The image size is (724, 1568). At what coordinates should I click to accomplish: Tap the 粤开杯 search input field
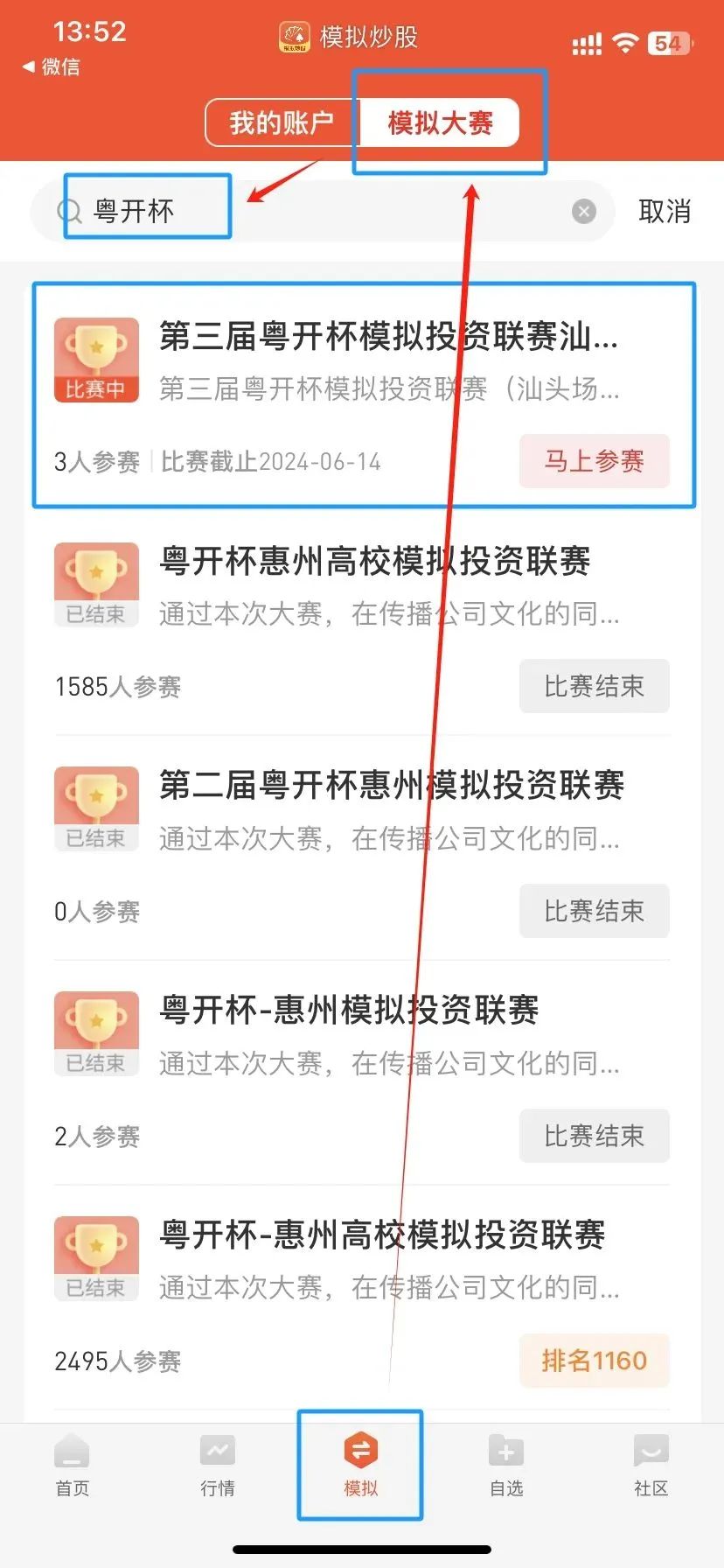pos(149,210)
